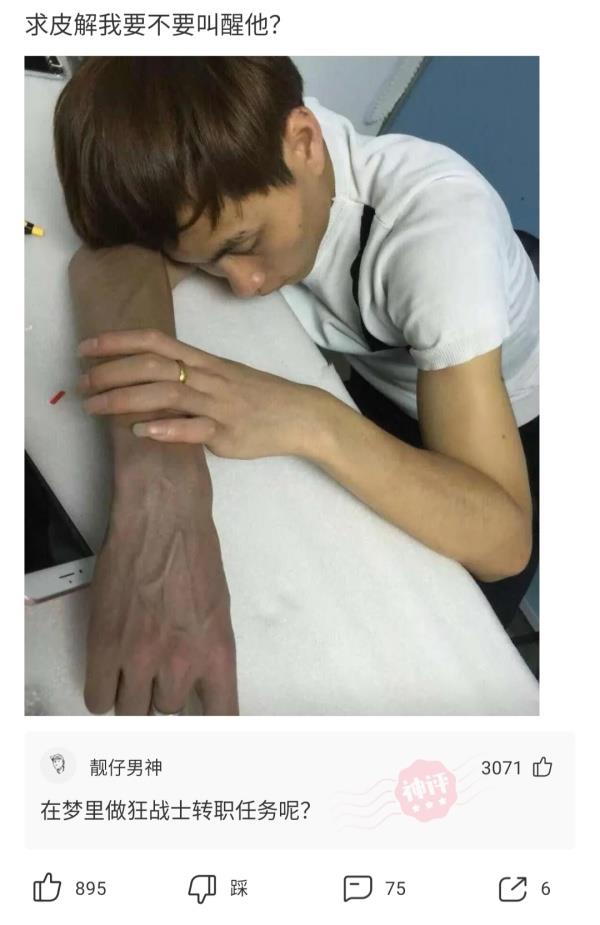Dislike the post with 踩

pos(203,887)
